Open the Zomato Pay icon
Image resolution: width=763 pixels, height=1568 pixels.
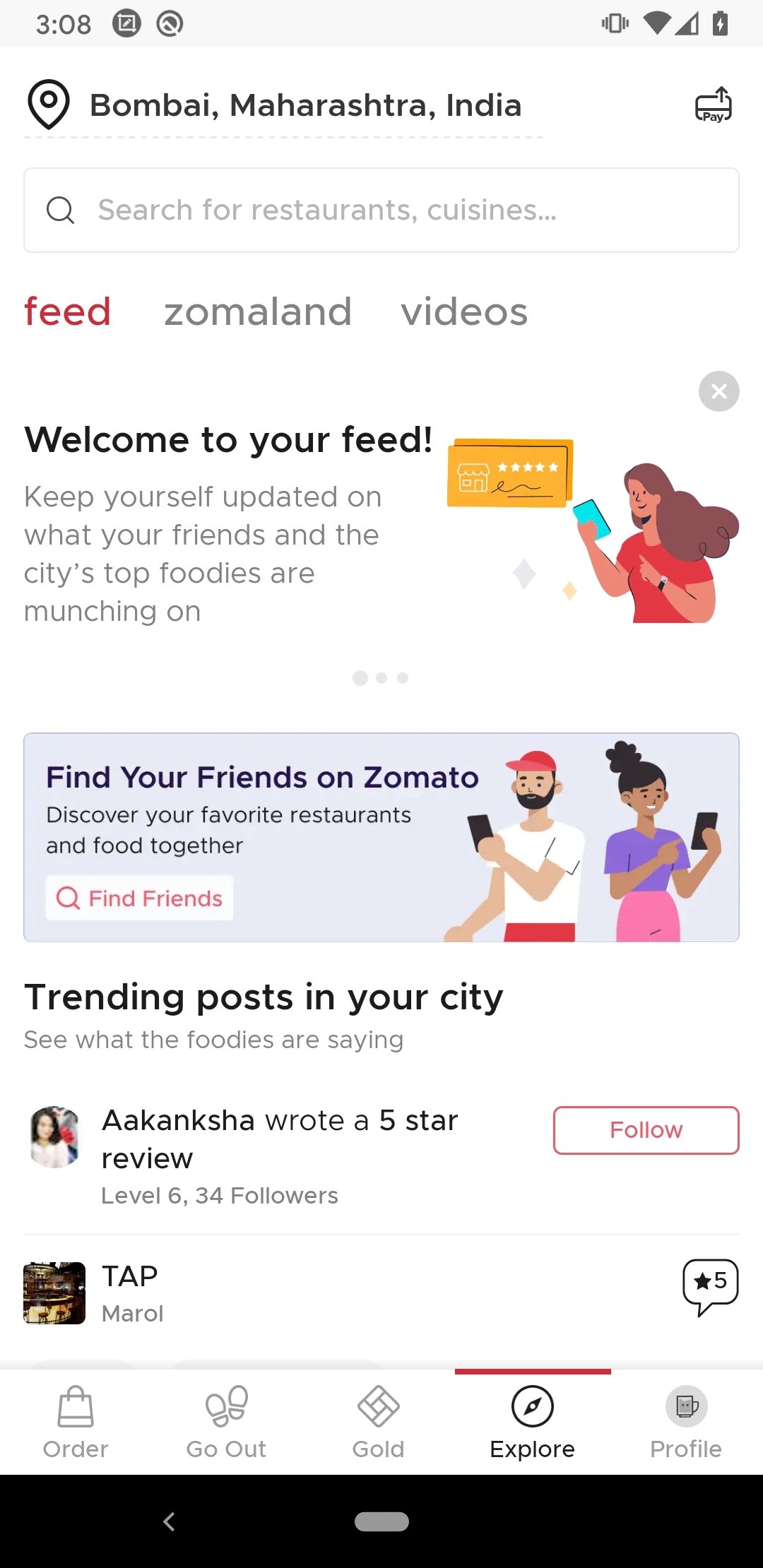coord(713,105)
